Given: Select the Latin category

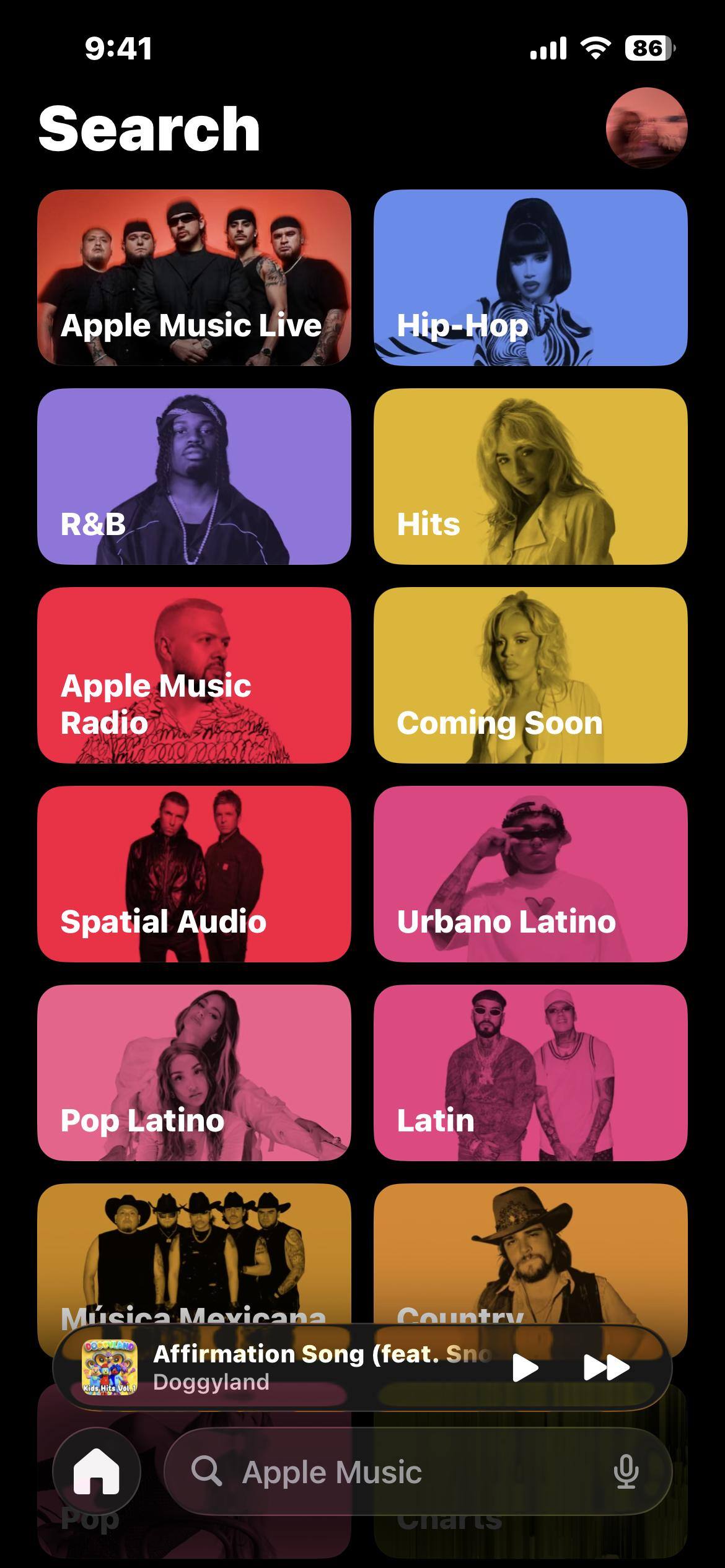Looking at the screenshot, I should click(530, 1073).
